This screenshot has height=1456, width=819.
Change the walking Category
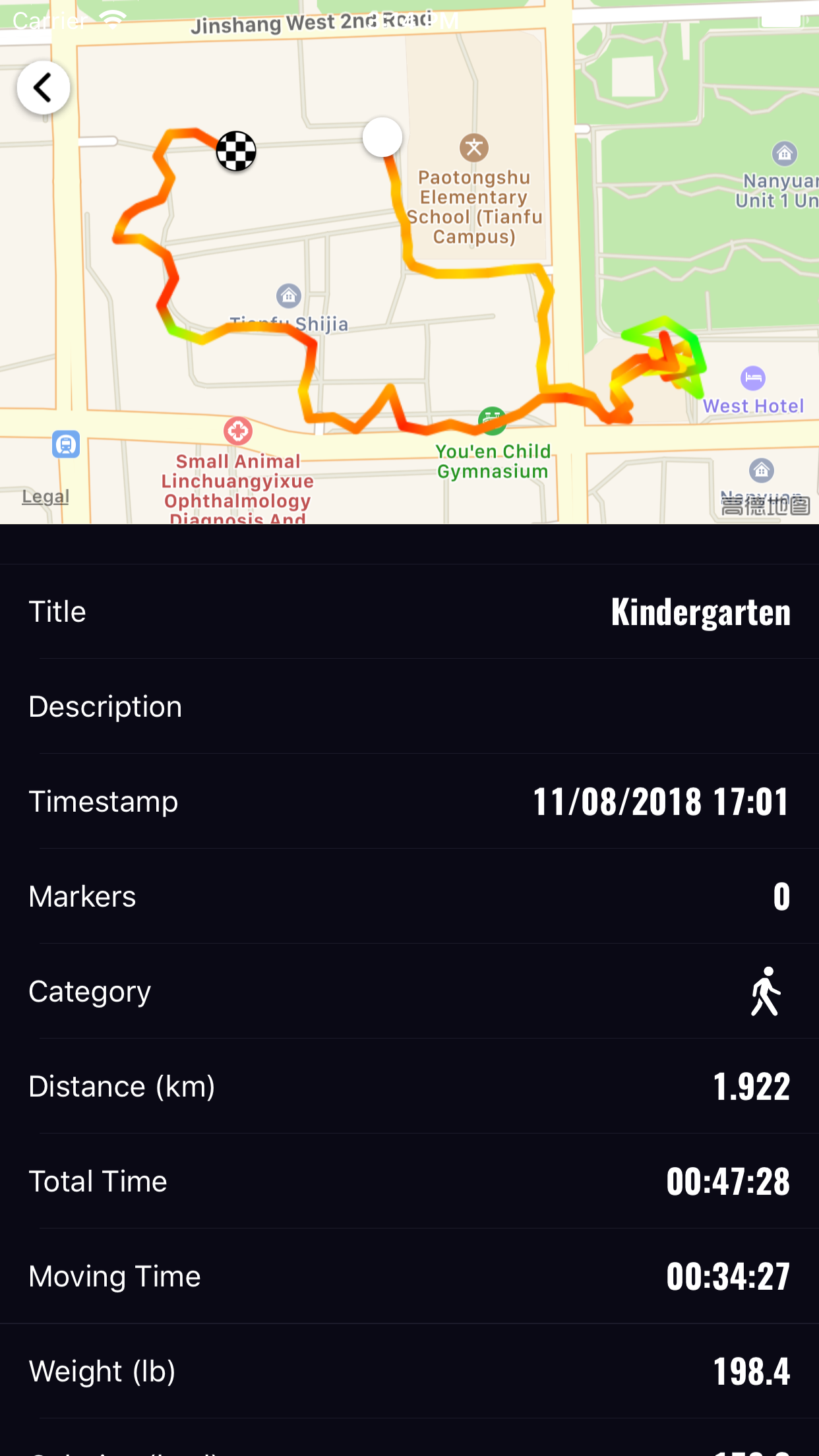[x=409, y=991]
